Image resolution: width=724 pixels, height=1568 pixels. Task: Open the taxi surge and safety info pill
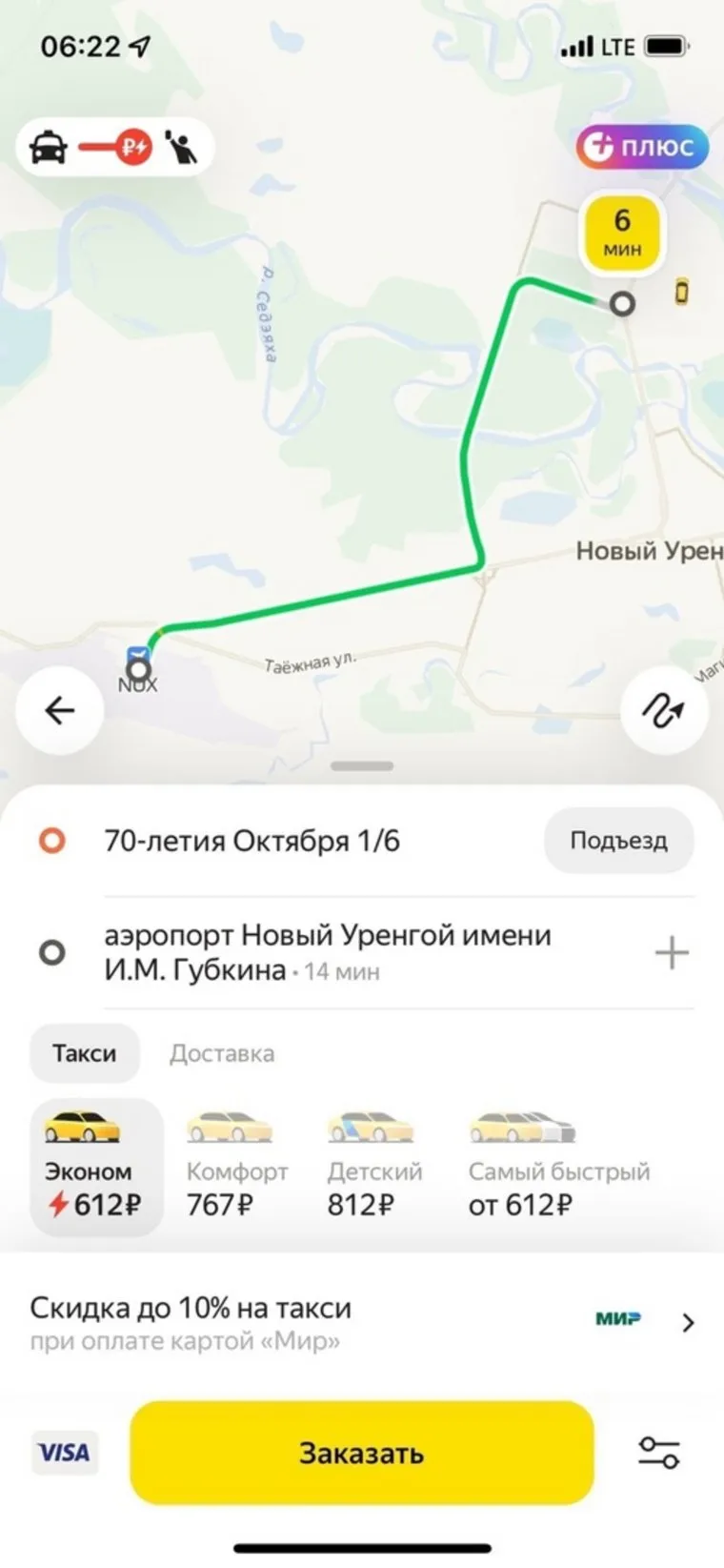[x=114, y=148]
